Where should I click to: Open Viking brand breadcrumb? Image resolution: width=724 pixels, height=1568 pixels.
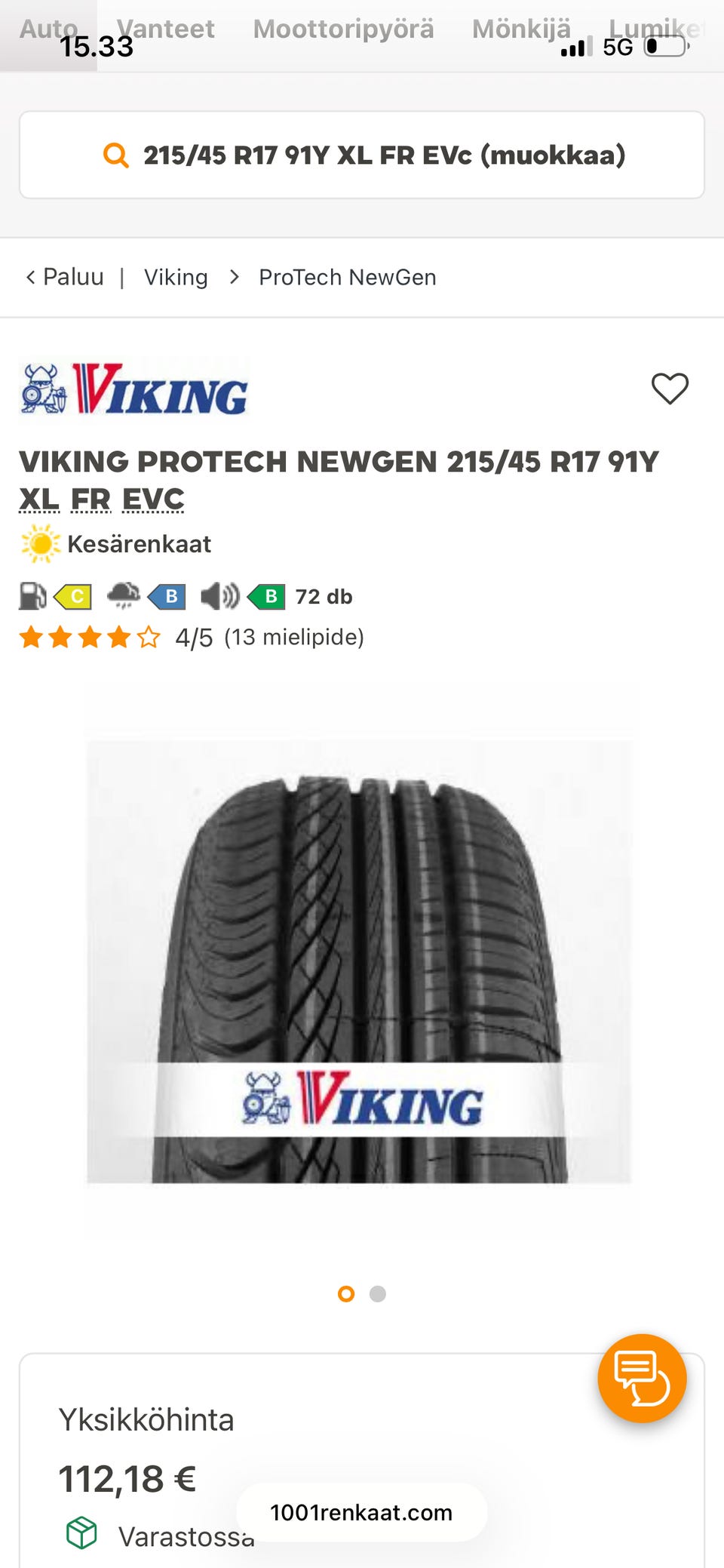coord(176,277)
